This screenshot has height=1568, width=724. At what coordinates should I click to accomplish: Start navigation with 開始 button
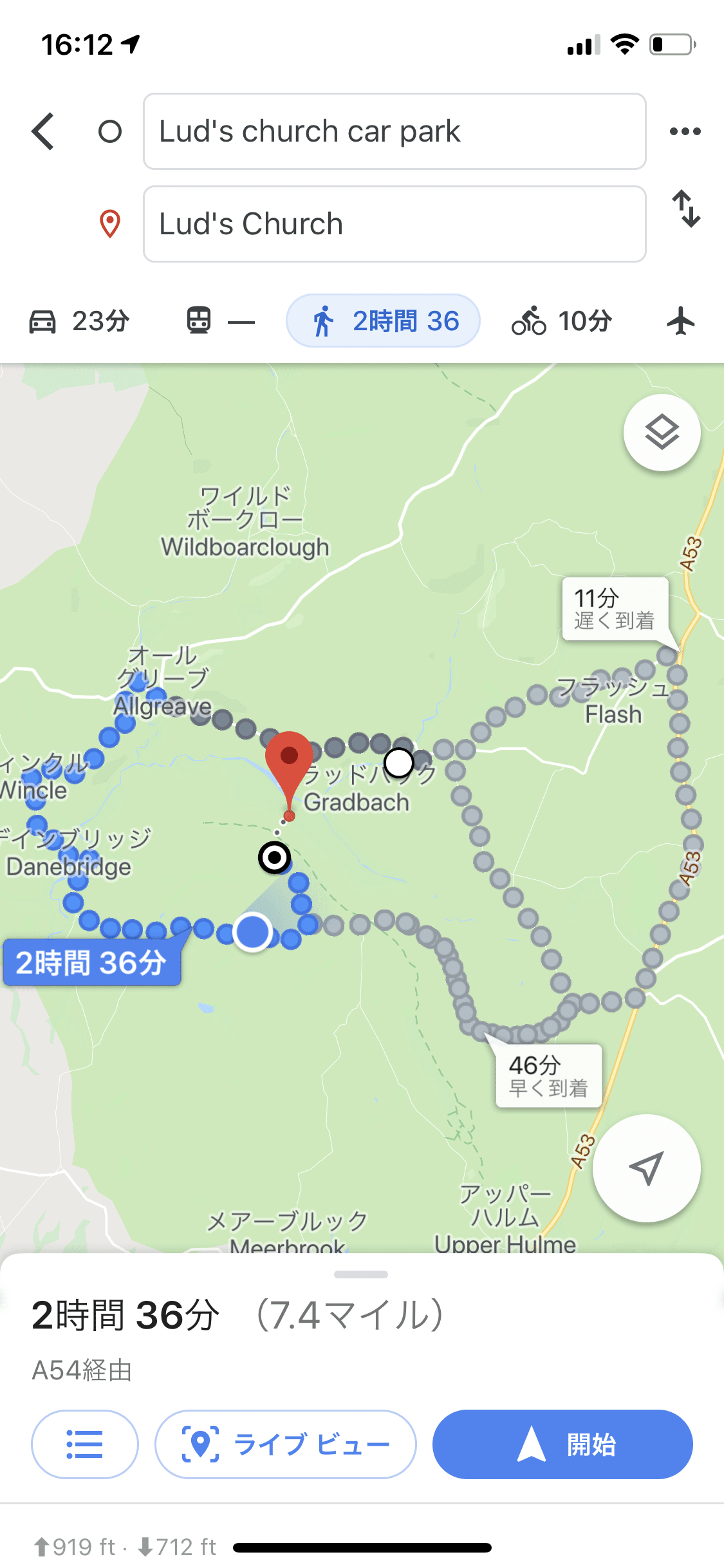(562, 1444)
